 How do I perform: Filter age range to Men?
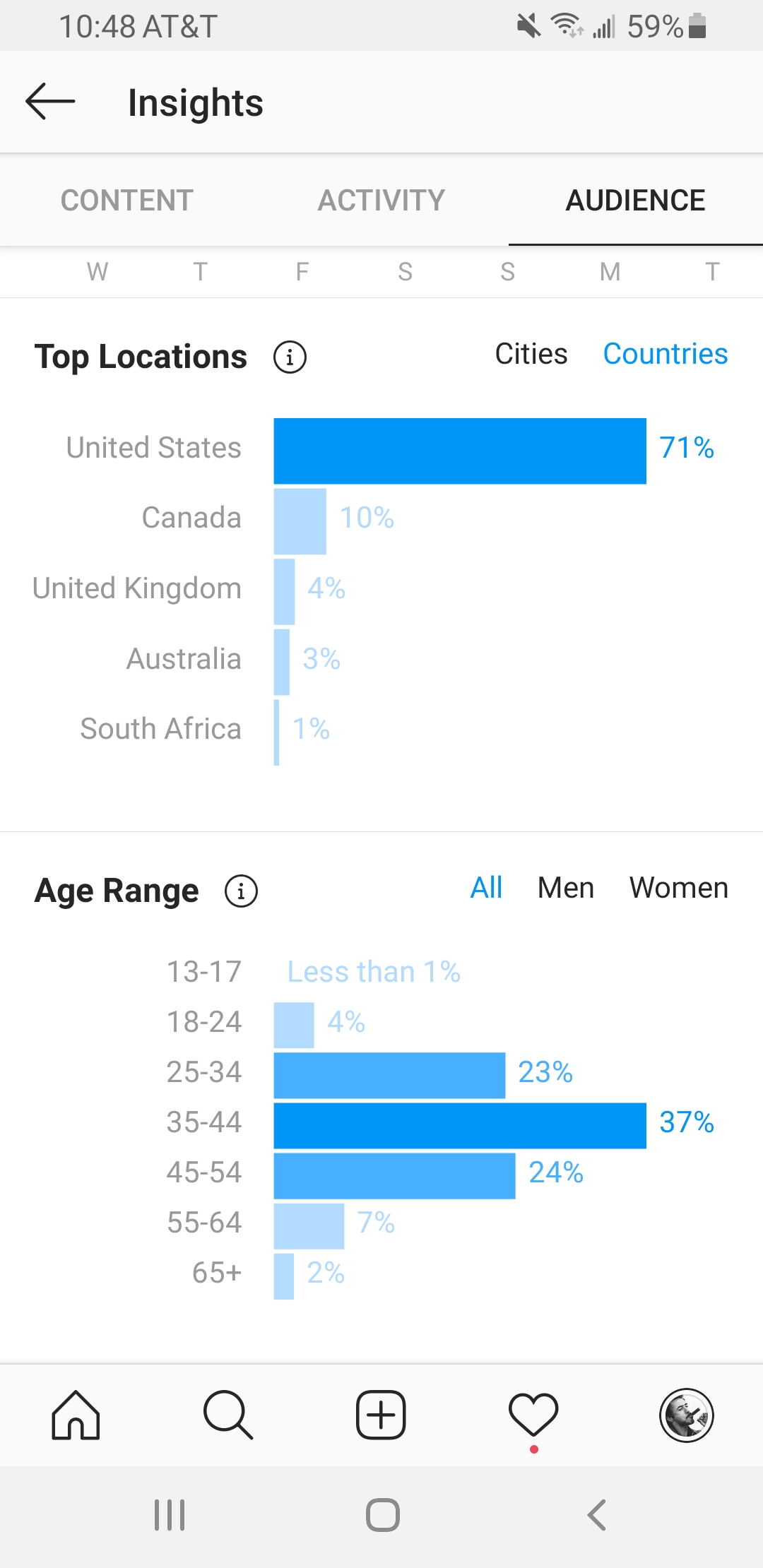[565, 888]
